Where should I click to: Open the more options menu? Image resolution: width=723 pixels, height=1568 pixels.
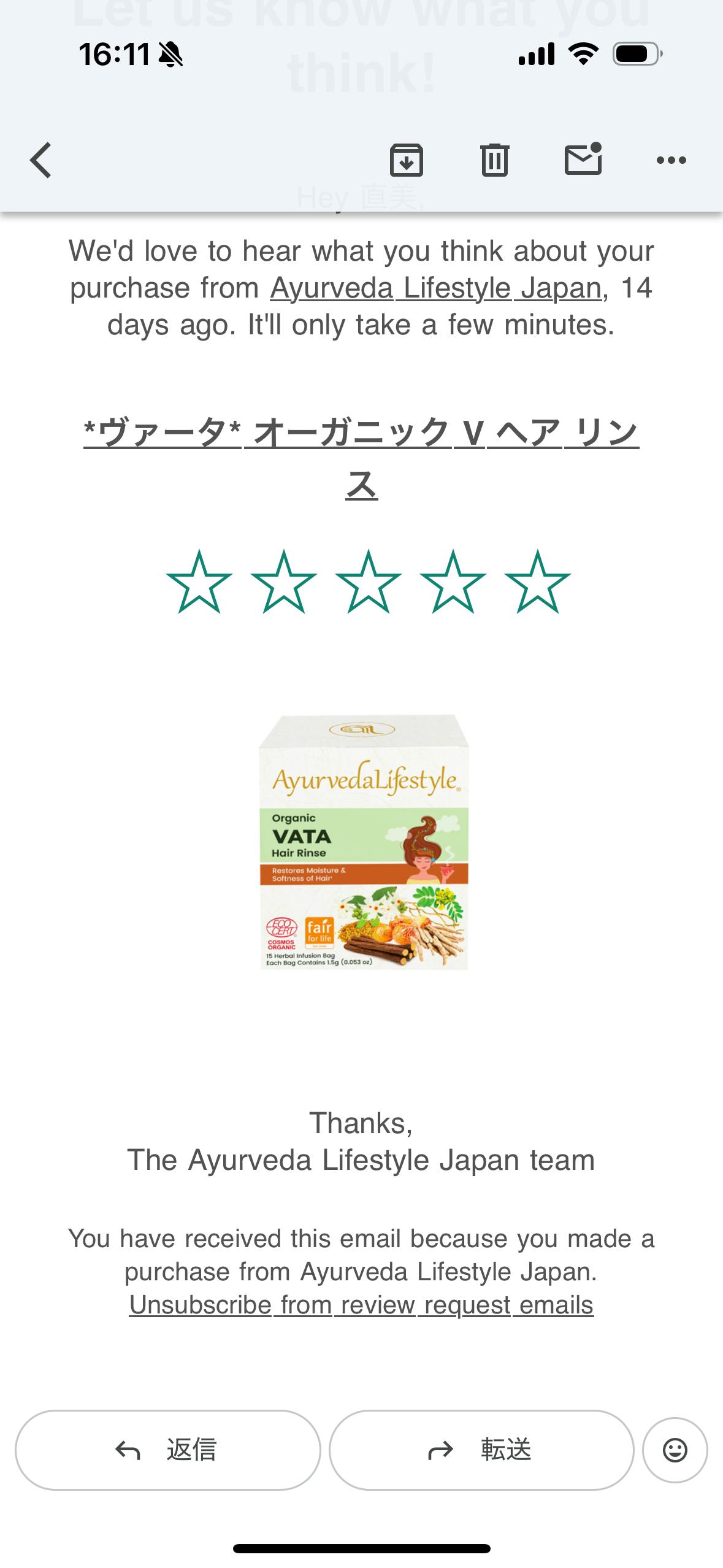tap(671, 160)
